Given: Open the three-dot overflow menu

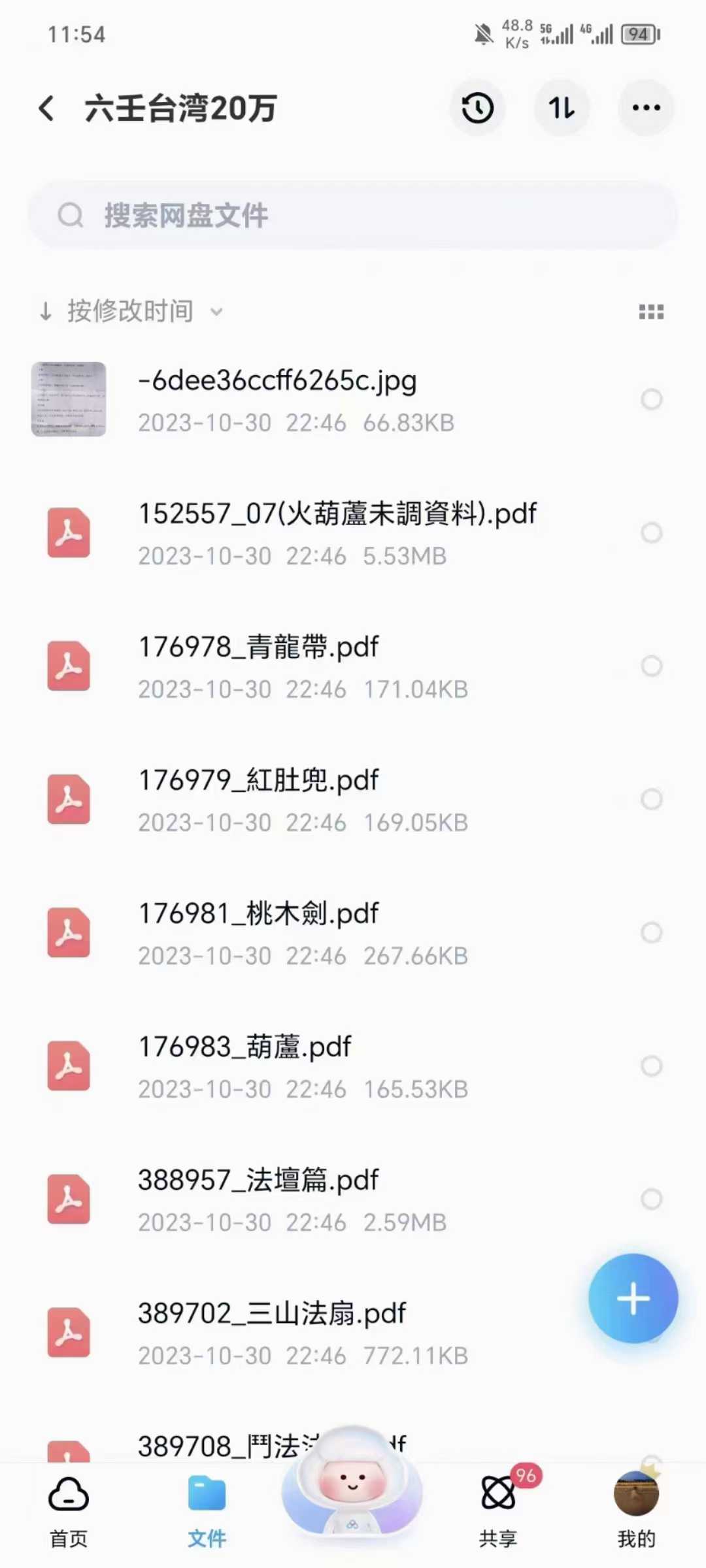Looking at the screenshot, I should (646, 108).
